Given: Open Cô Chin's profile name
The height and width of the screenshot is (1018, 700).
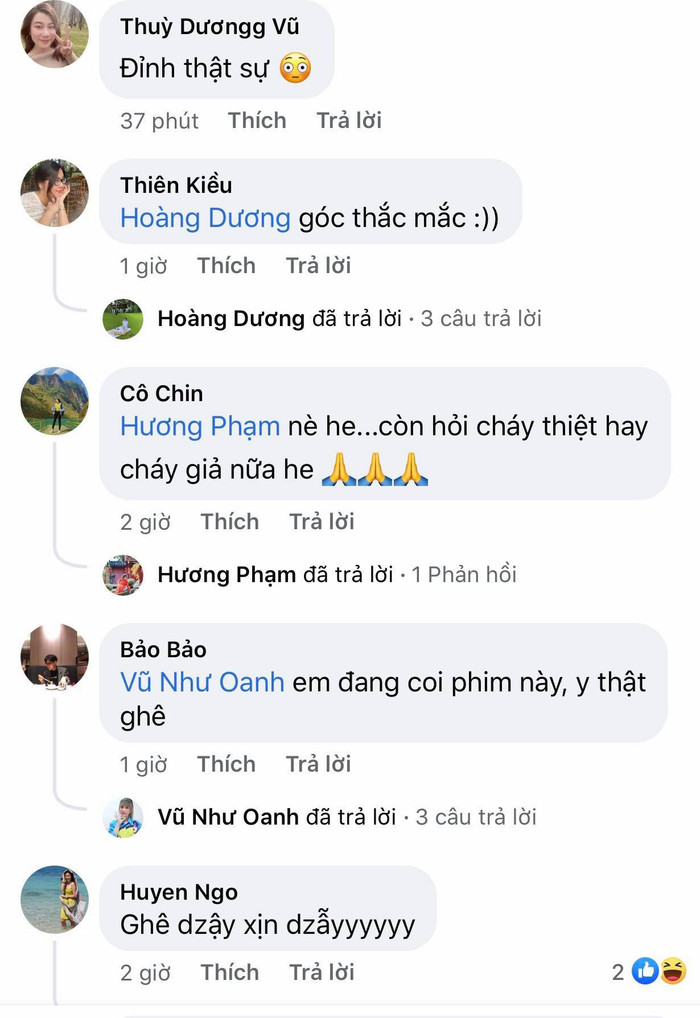Looking at the screenshot, I should [161, 393].
